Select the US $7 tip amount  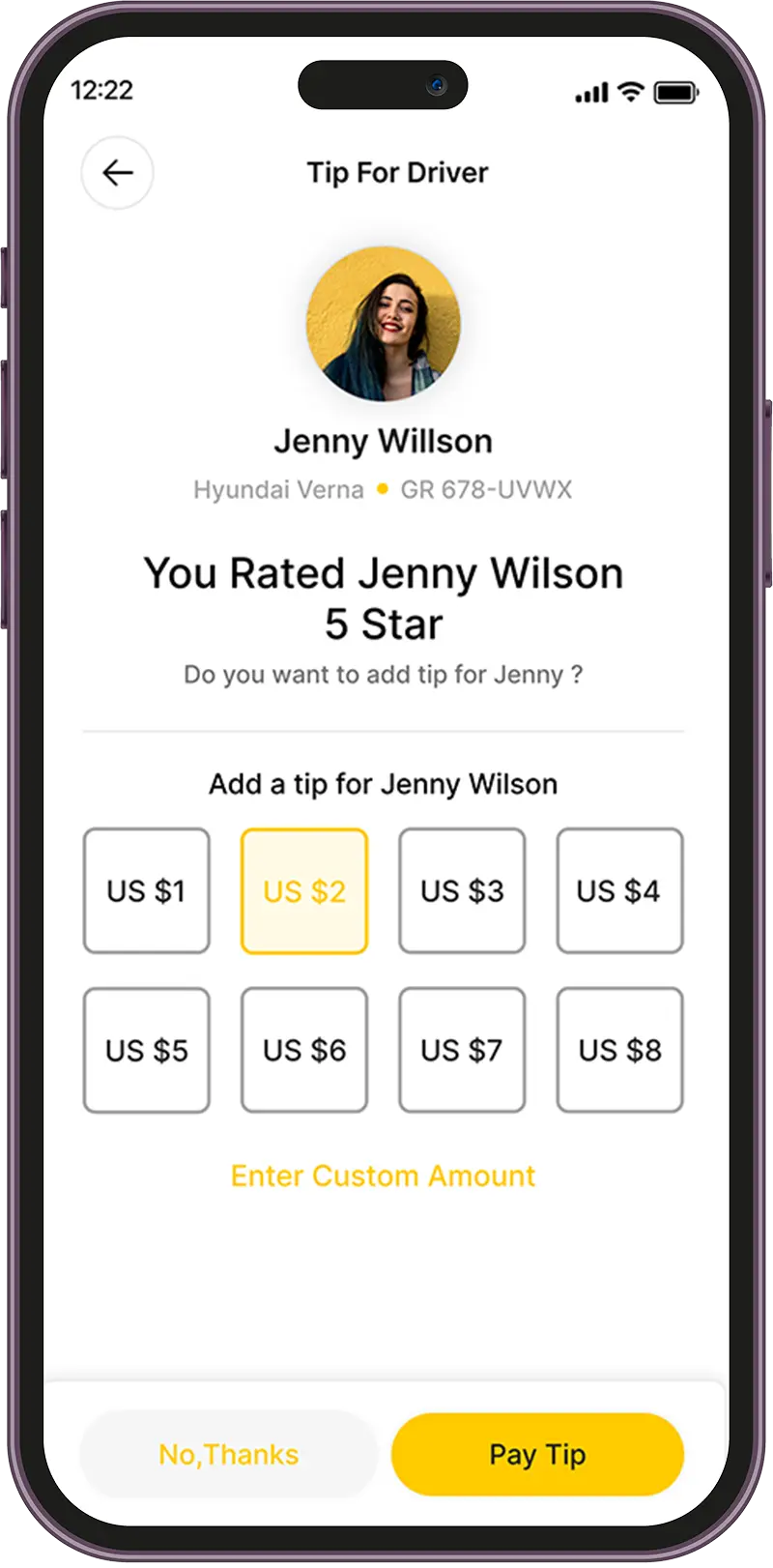[x=462, y=1050]
